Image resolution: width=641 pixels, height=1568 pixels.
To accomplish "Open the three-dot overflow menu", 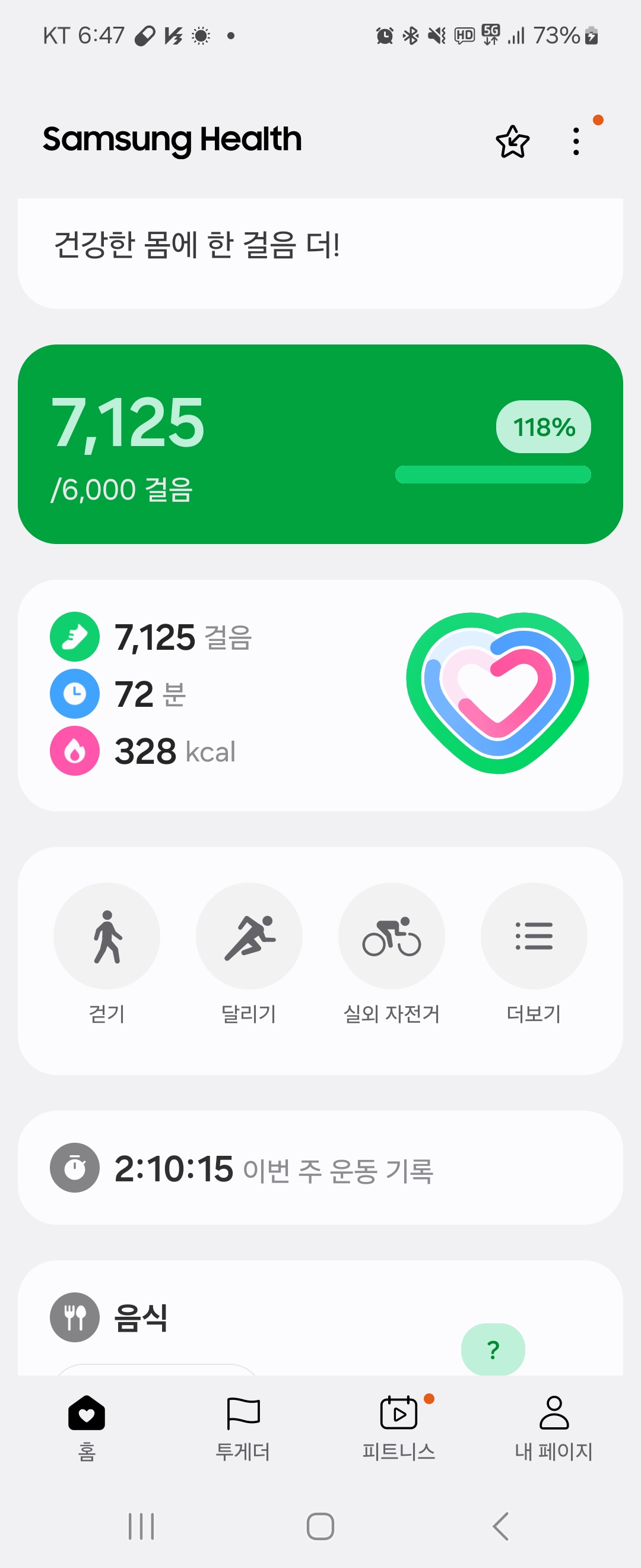I will (575, 142).
